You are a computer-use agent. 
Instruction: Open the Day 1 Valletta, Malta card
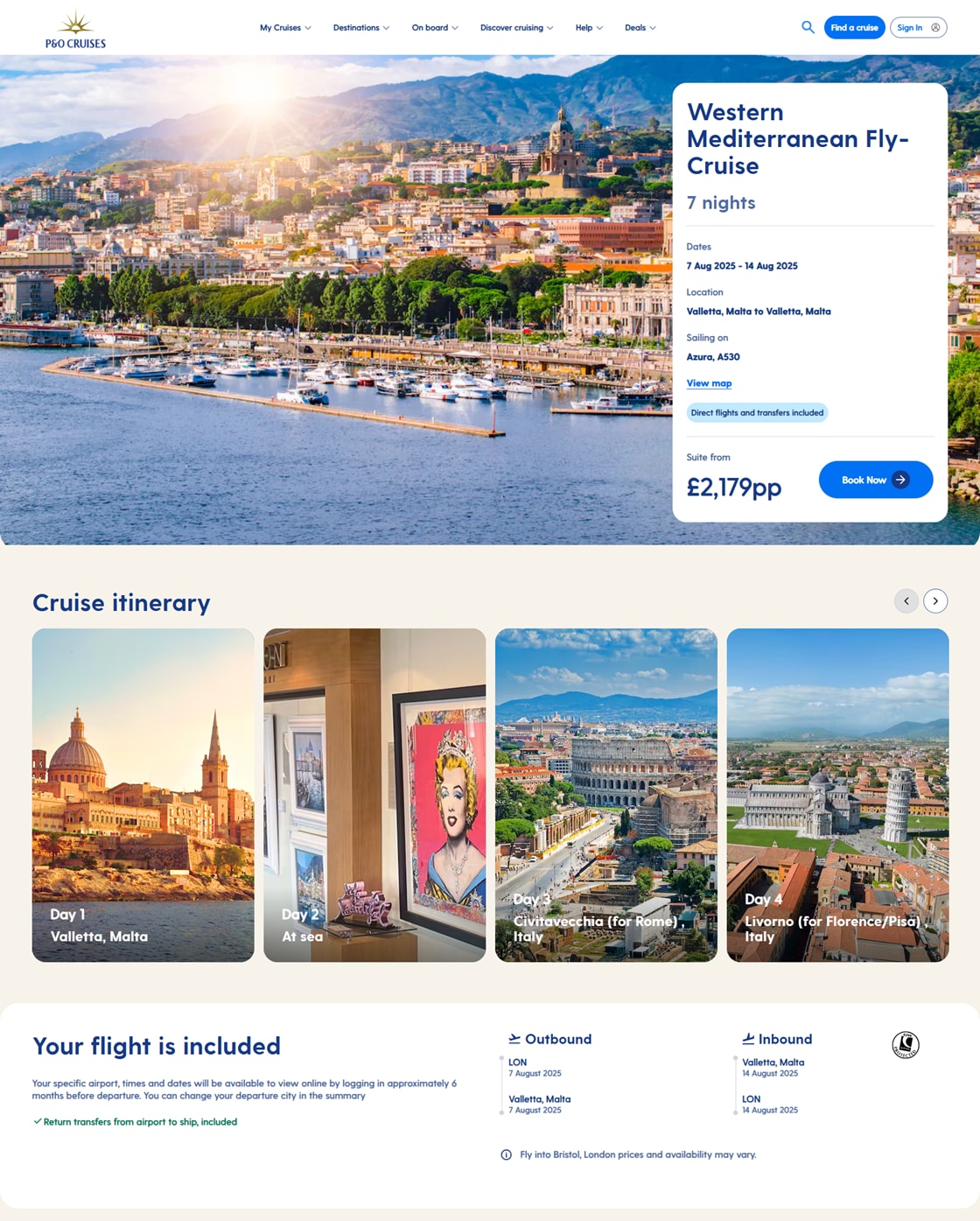143,795
